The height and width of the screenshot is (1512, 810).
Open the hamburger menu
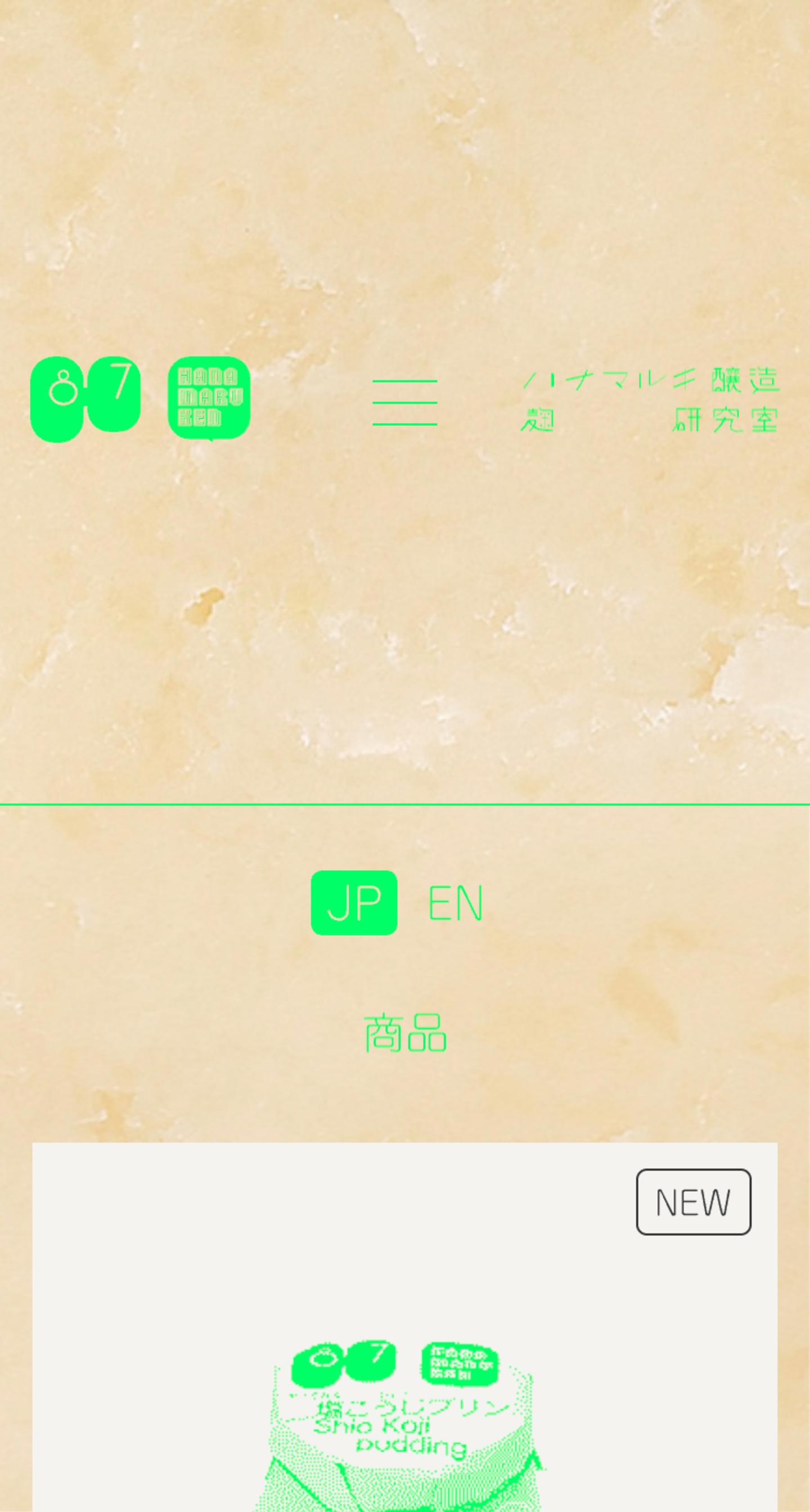coord(404,403)
